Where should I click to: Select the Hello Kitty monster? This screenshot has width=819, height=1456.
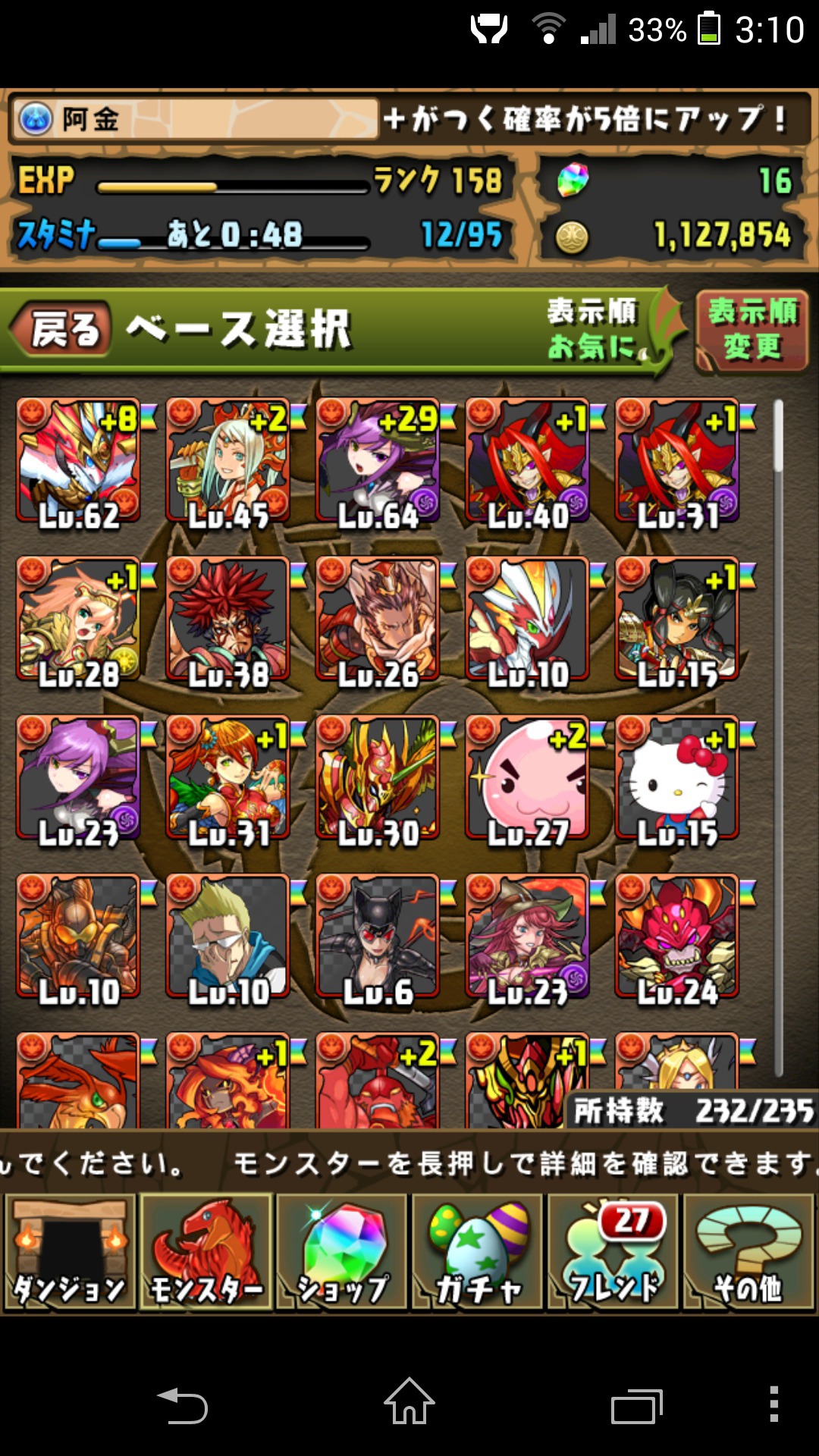676,779
